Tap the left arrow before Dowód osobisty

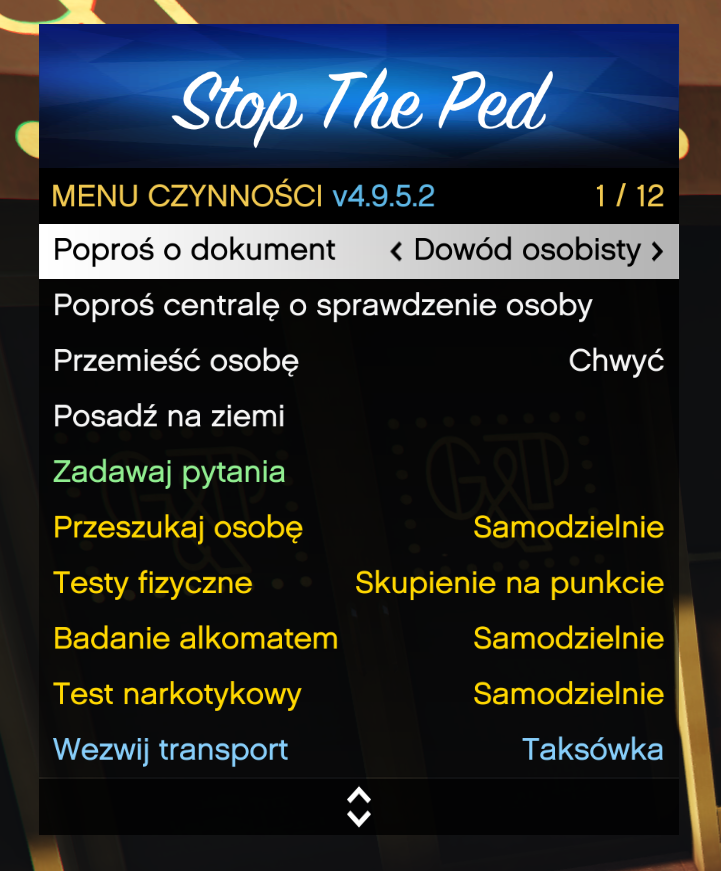pyautogui.click(x=396, y=252)
